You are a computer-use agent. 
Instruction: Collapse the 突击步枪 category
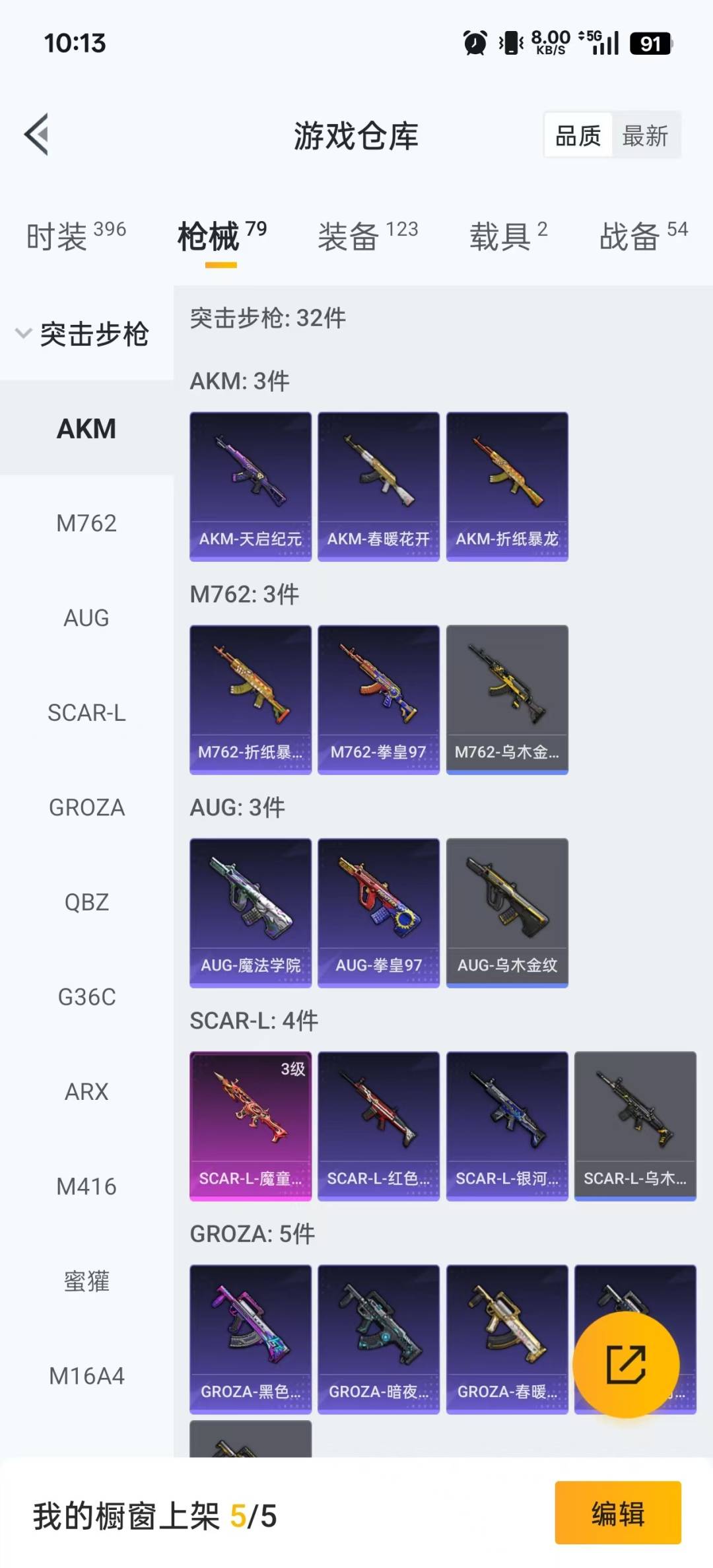pos(83,333)
